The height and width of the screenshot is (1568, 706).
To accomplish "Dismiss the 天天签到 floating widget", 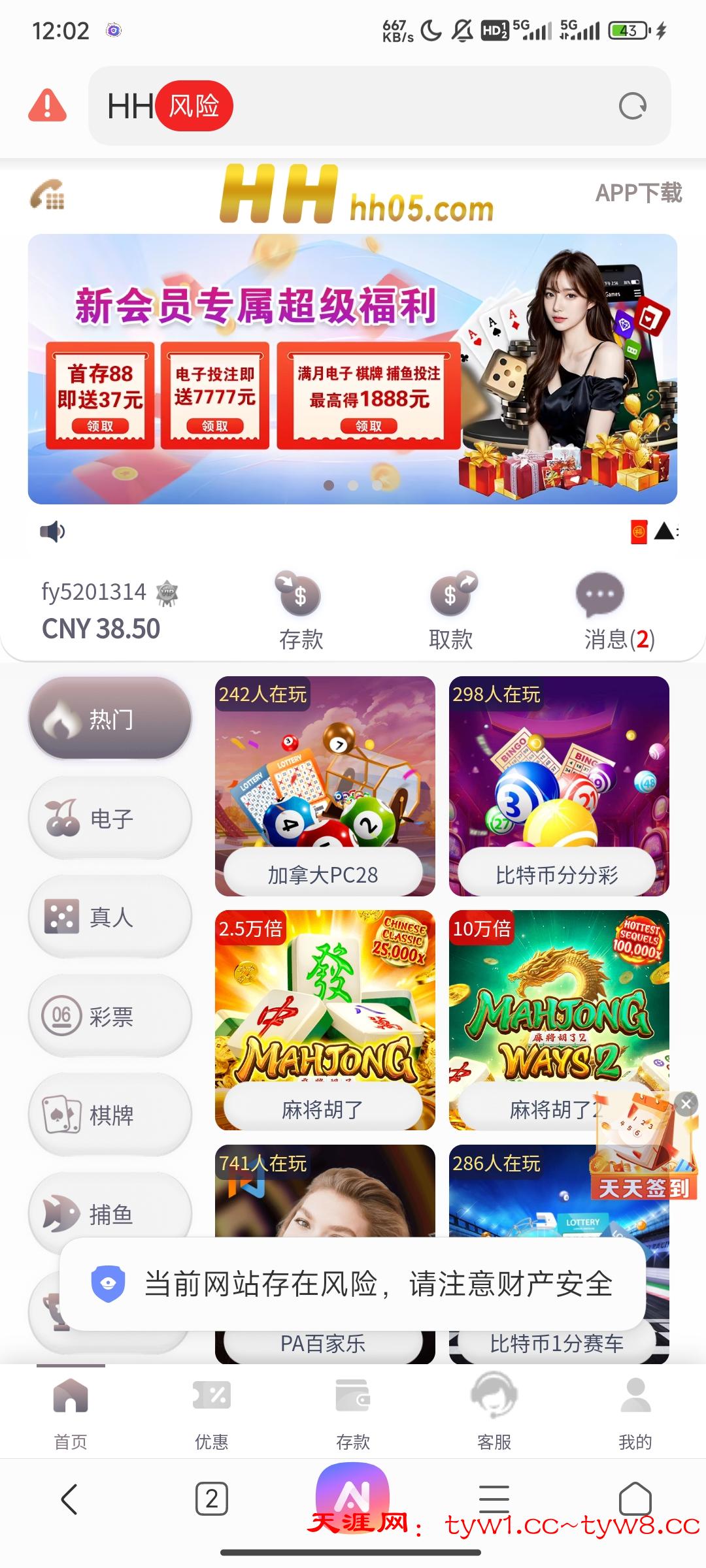I will 686,1104.
